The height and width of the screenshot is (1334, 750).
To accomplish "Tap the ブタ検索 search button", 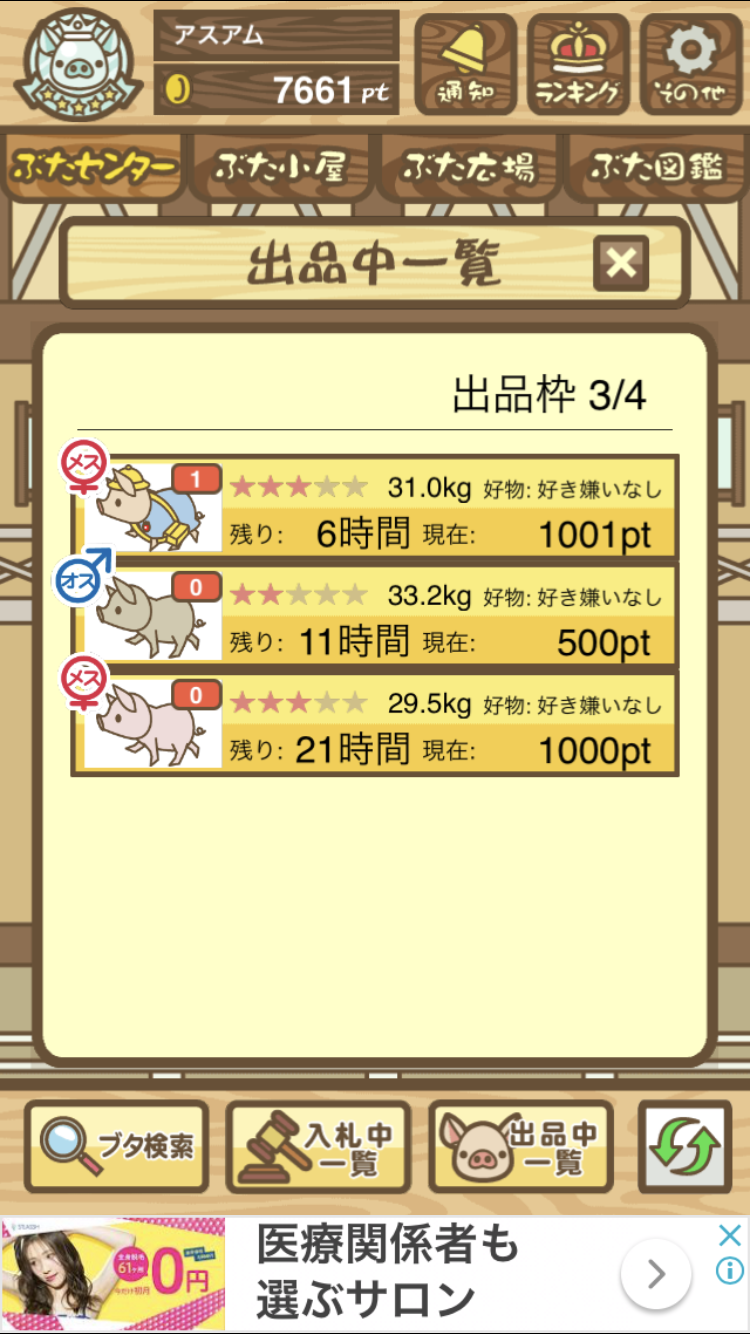I will click(117, 1146).
